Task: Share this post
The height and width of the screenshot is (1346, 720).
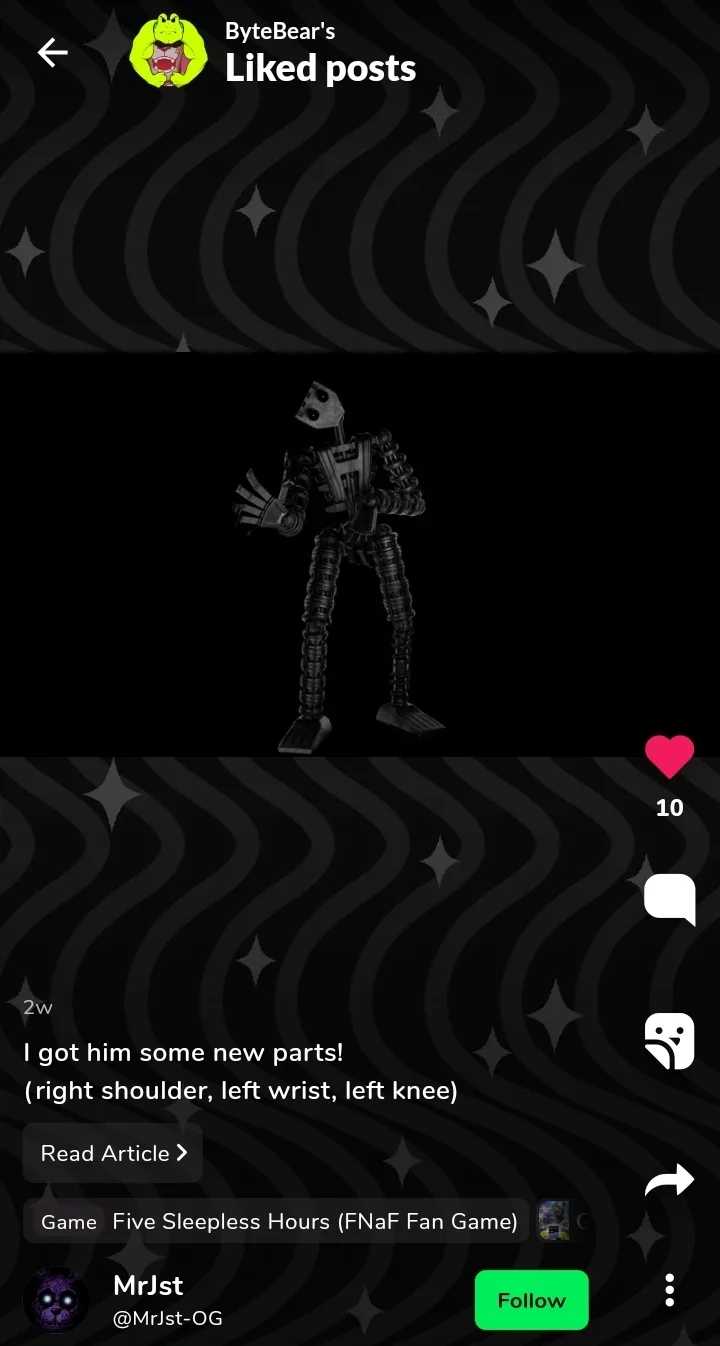Action: (669, 1181)
